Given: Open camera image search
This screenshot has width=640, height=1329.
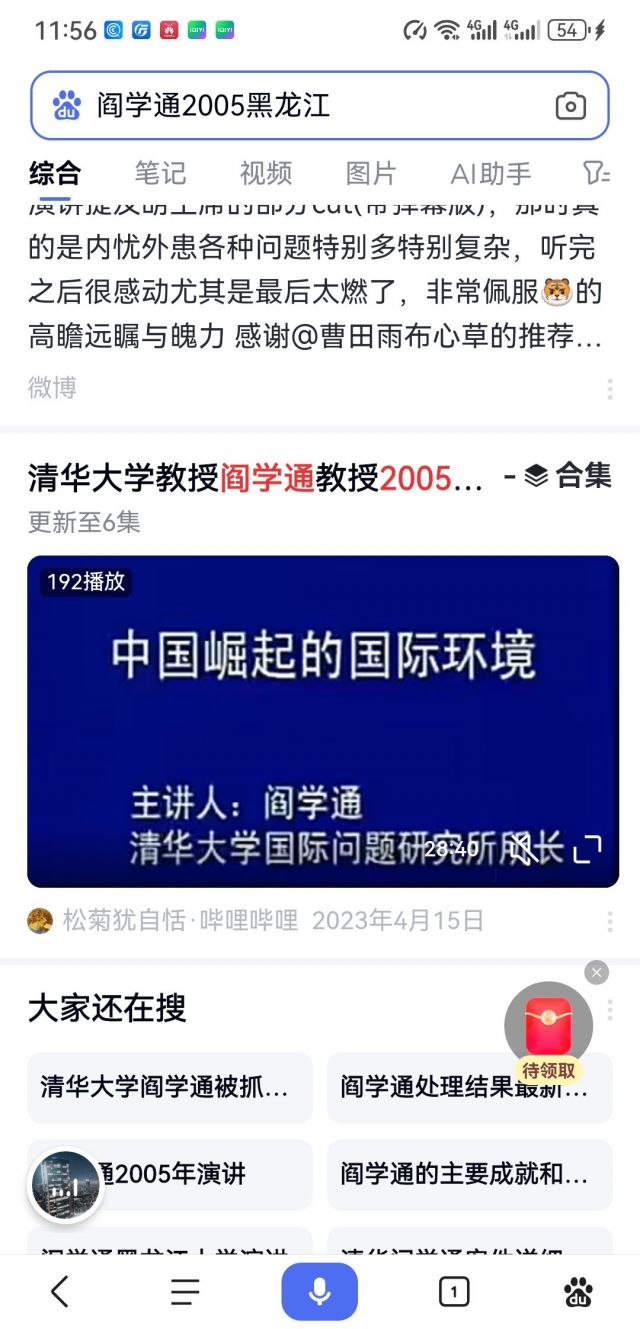Looking at the screenshot, I should pyautogui.click(x=570, y=106).
